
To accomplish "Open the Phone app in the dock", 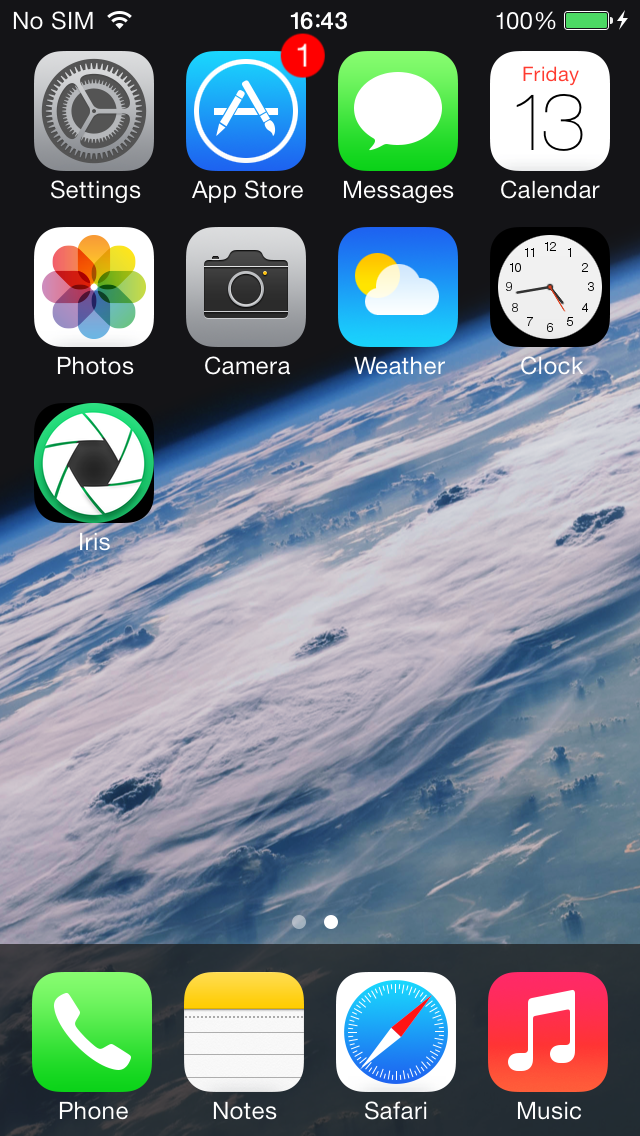I will coord(92,1032).
